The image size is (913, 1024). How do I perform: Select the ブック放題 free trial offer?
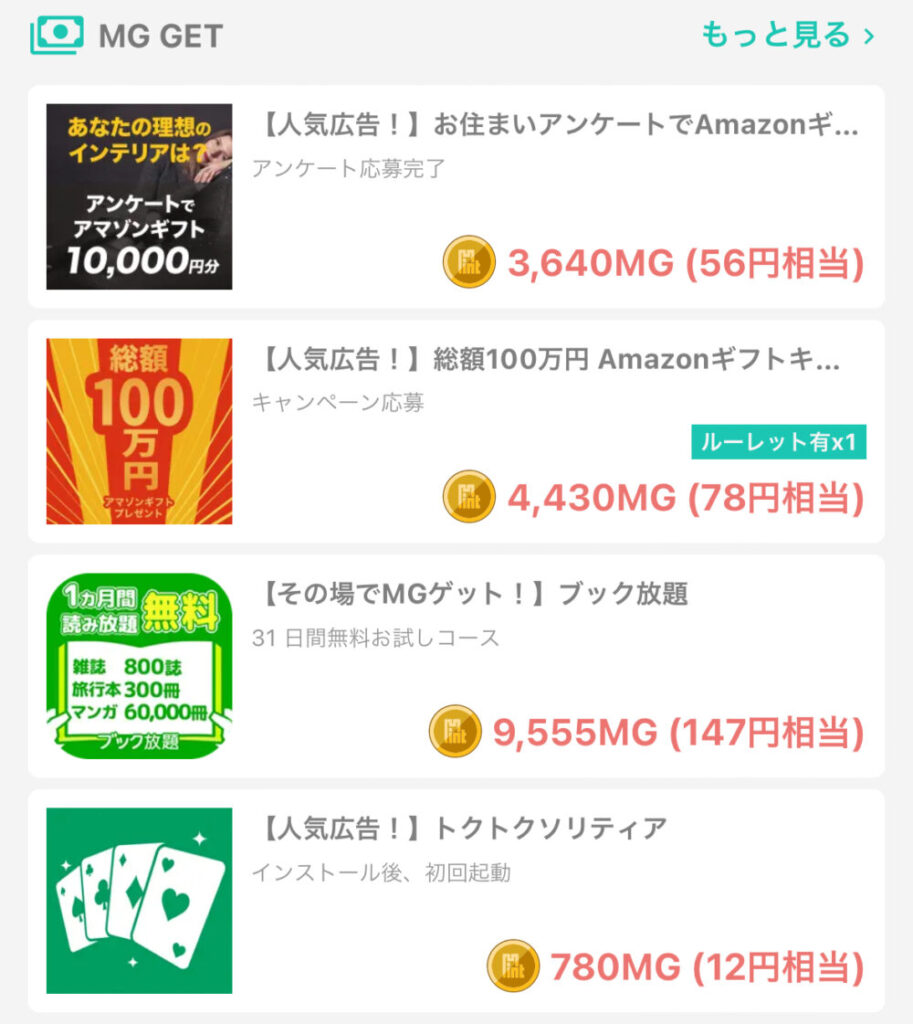[474, 594]
